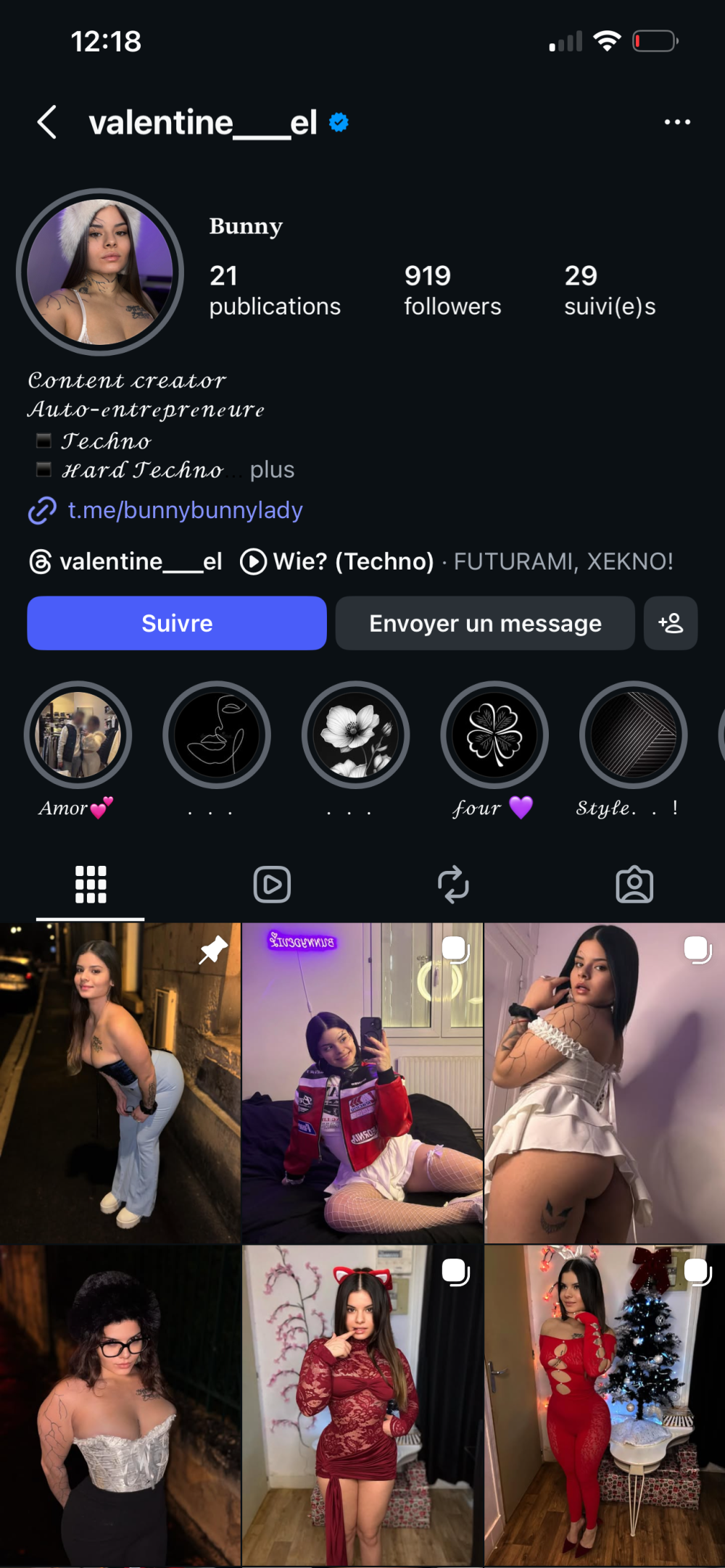Viewport: 725px width, 1568px height.
Task: Tap the Suivre follow button
Action: tap(177, 623)
